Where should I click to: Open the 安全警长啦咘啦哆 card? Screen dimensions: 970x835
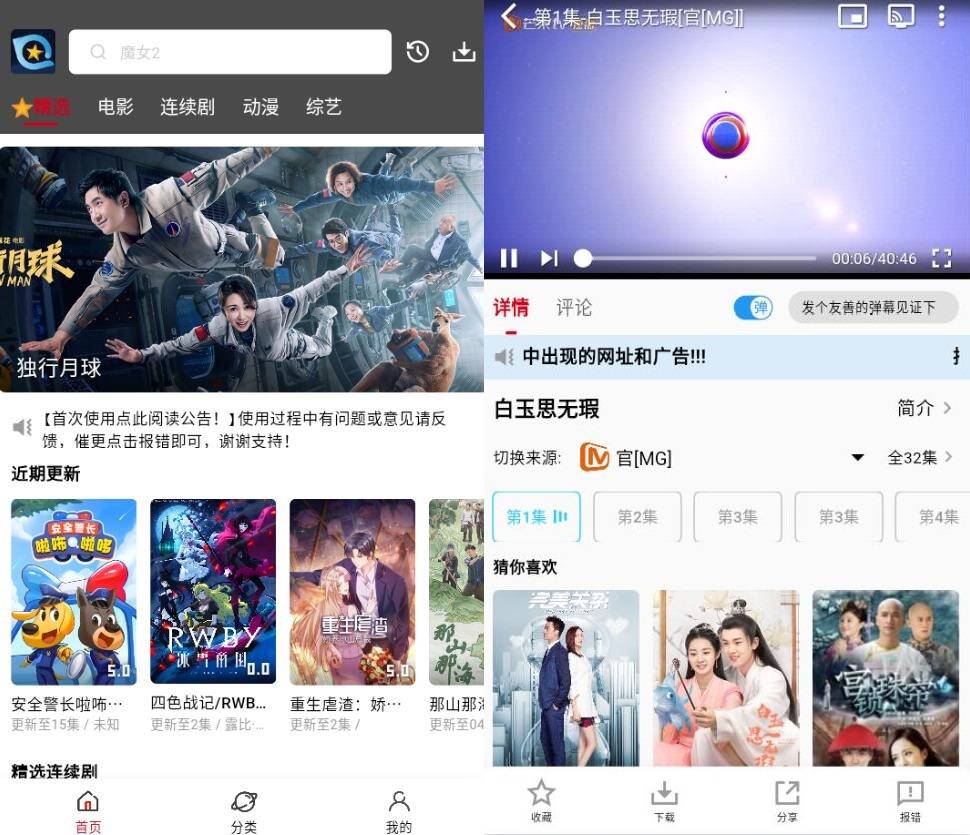[x=74, y=592]
